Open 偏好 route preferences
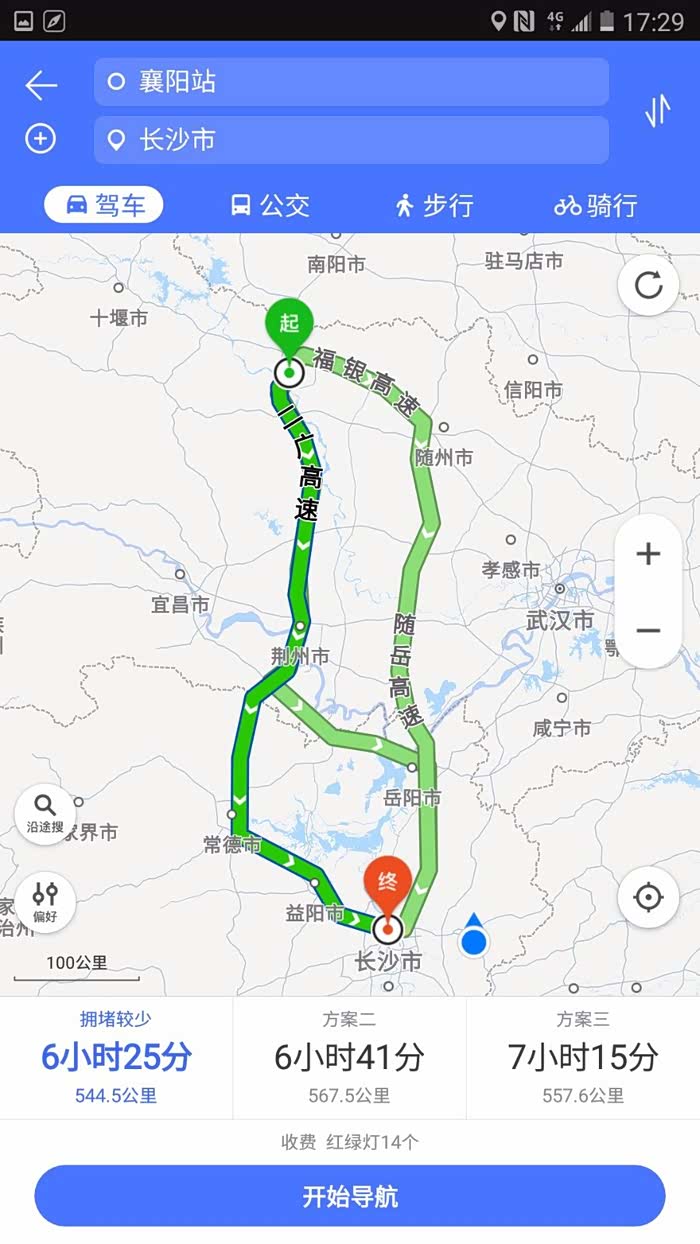This screenshot has width=700, height=1244. (x=45, y=901)
